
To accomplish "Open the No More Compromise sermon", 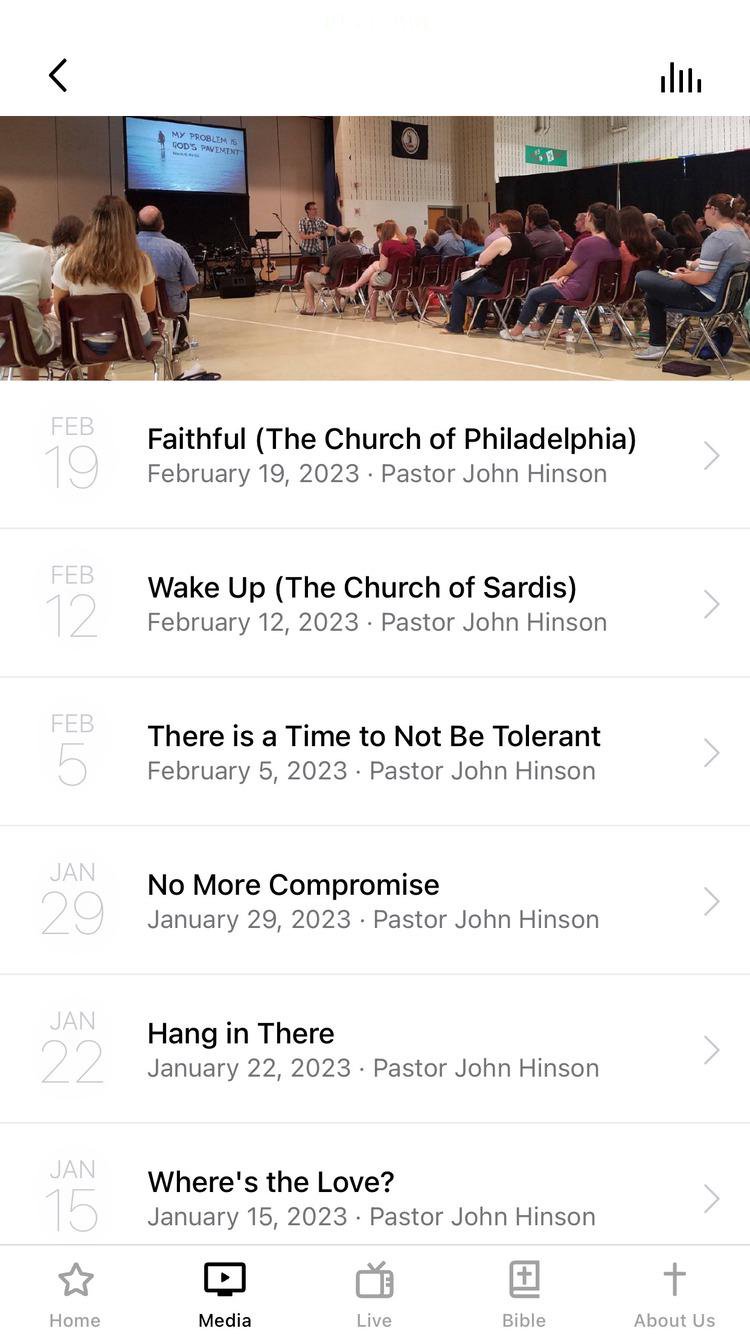I will pos(375,900).
